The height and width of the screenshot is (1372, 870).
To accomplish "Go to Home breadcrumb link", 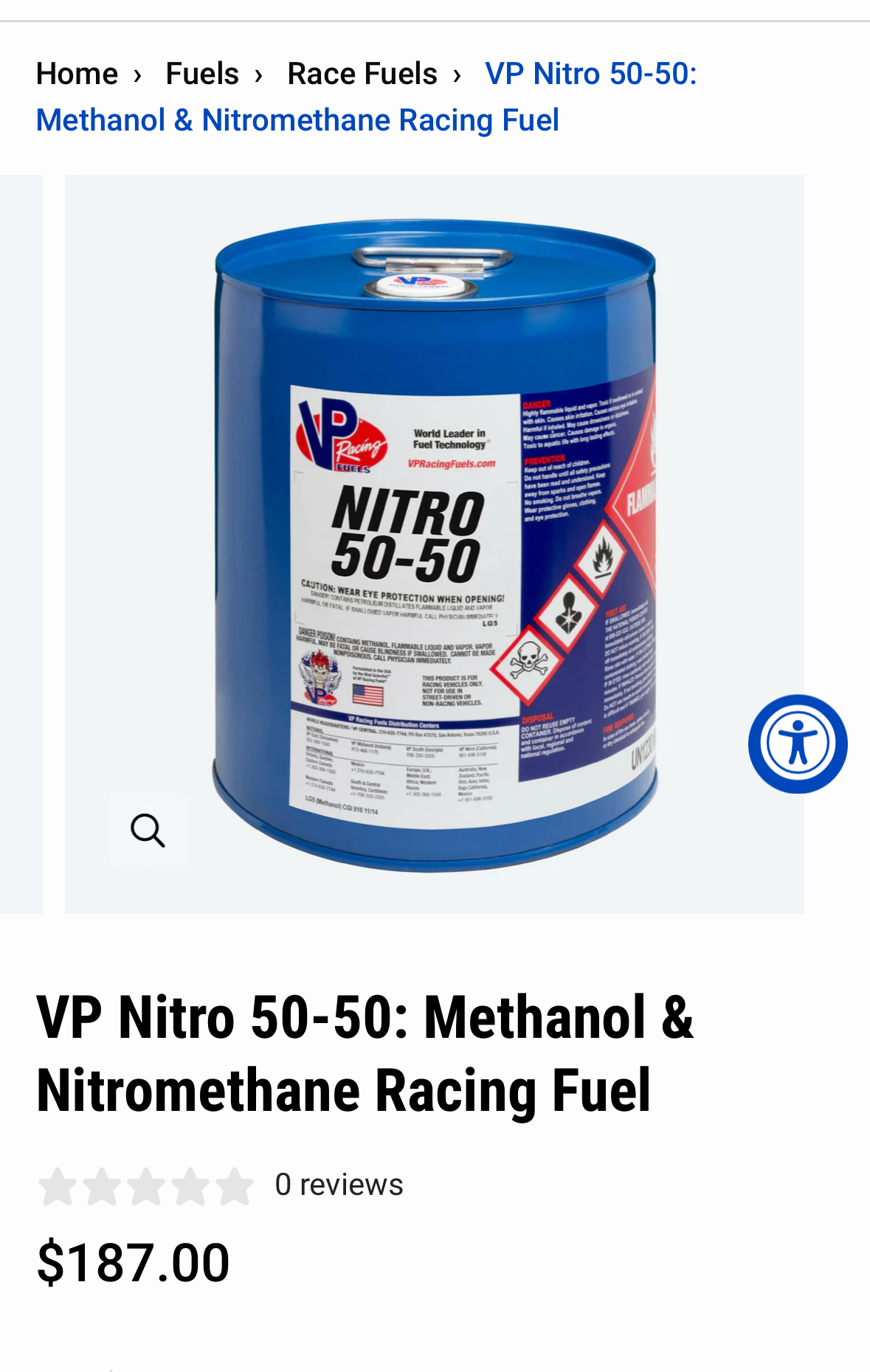I will coord(77,74).
